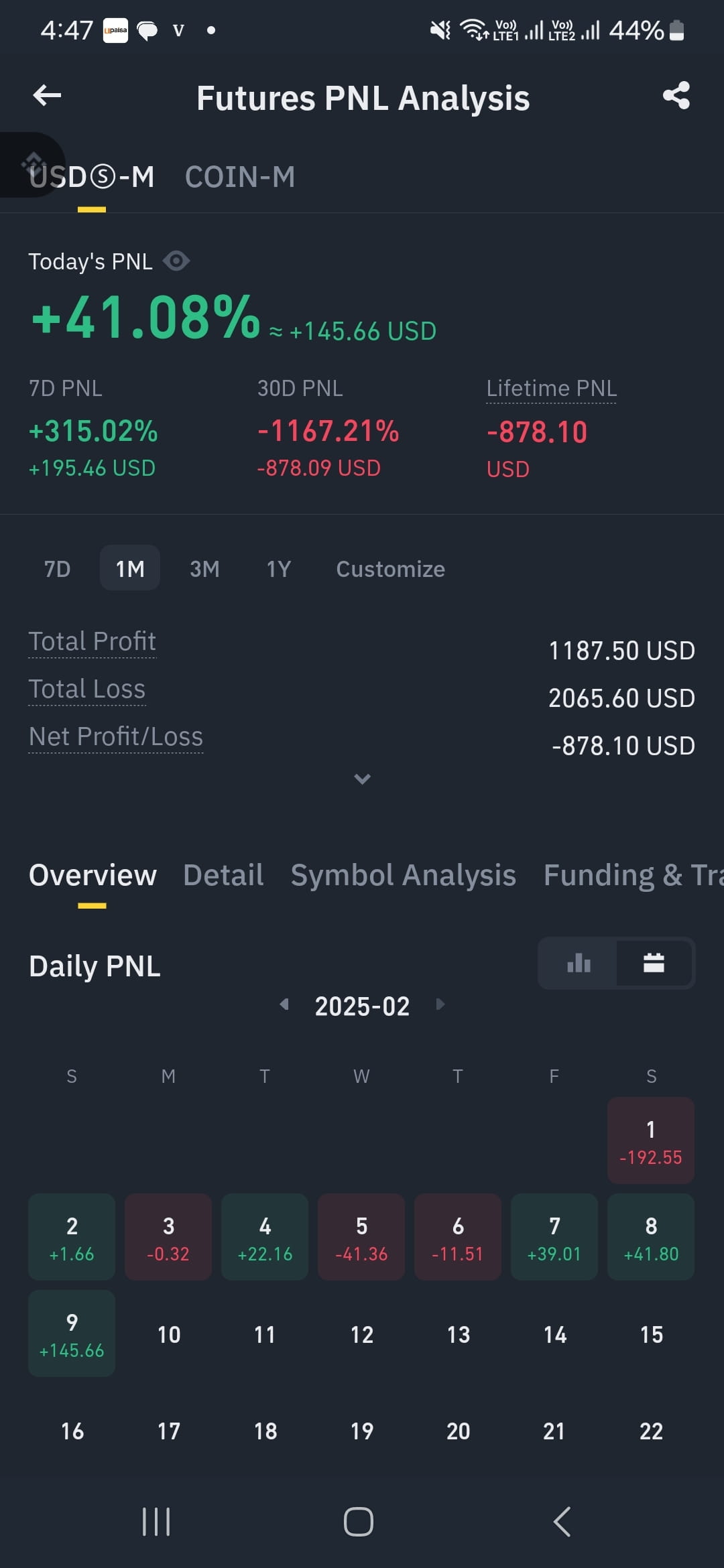Hide Today's PNL with the eye icon

(176, 261)
